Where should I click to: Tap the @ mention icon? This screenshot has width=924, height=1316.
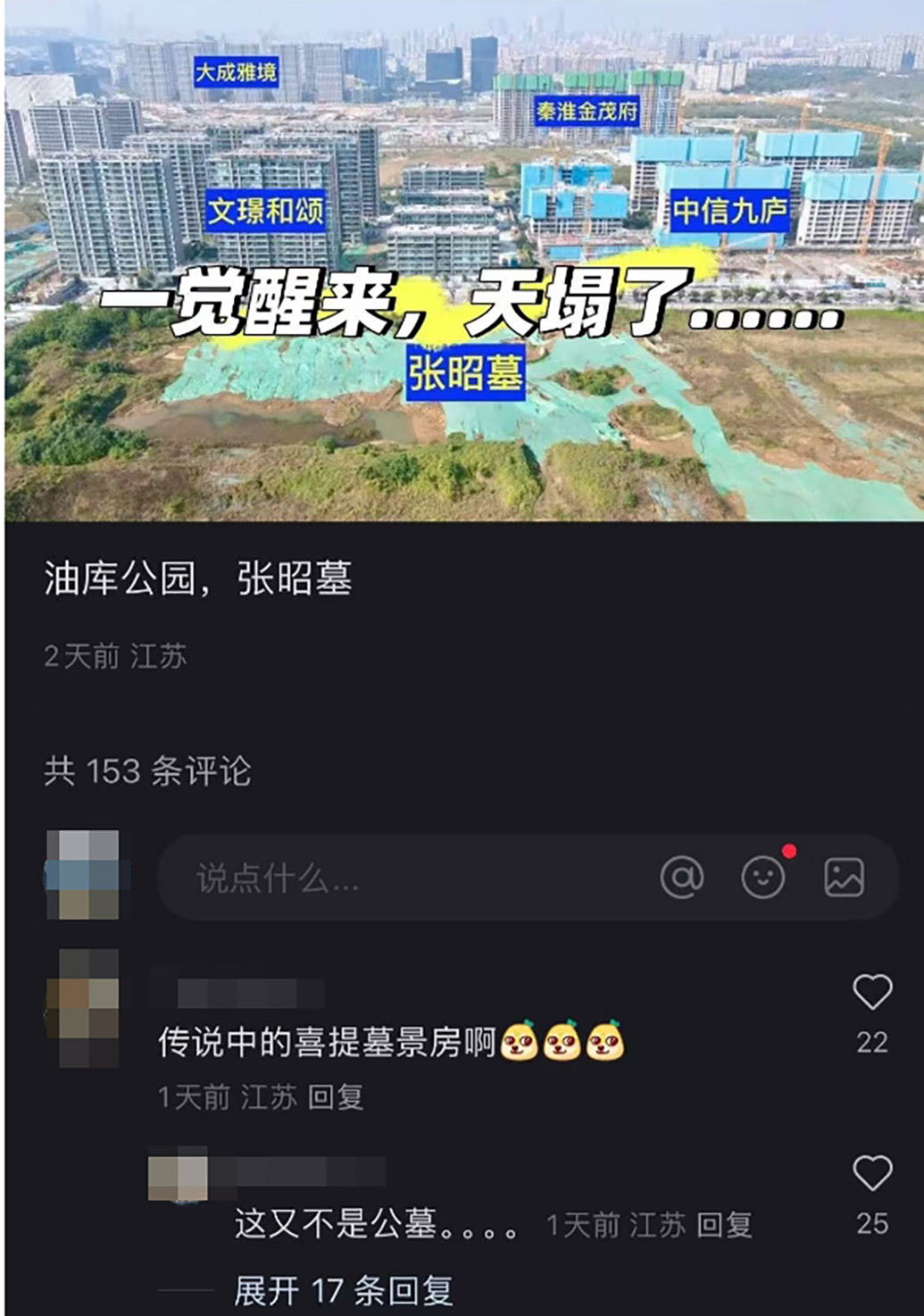[682, 878]
